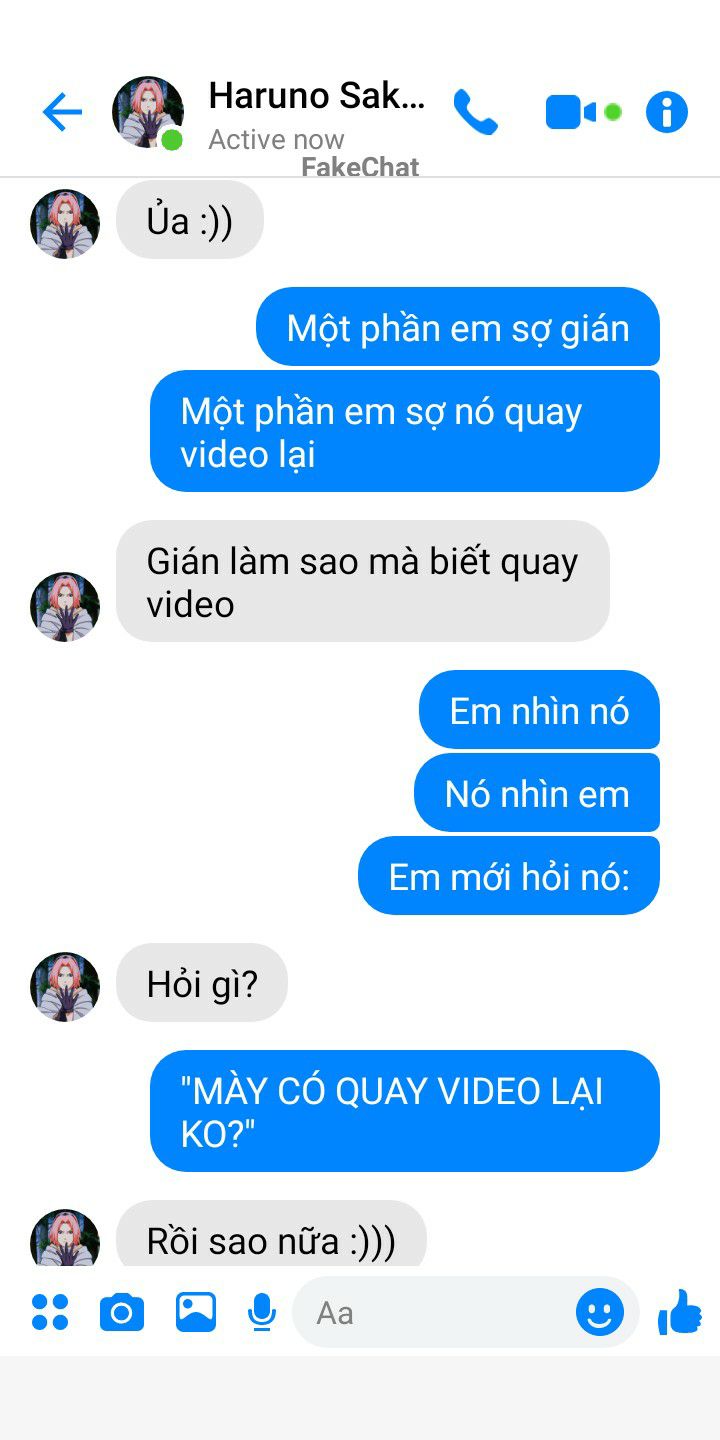Open the conversation info icon
Screen dimensions: 720x1440
coord(667,112)
